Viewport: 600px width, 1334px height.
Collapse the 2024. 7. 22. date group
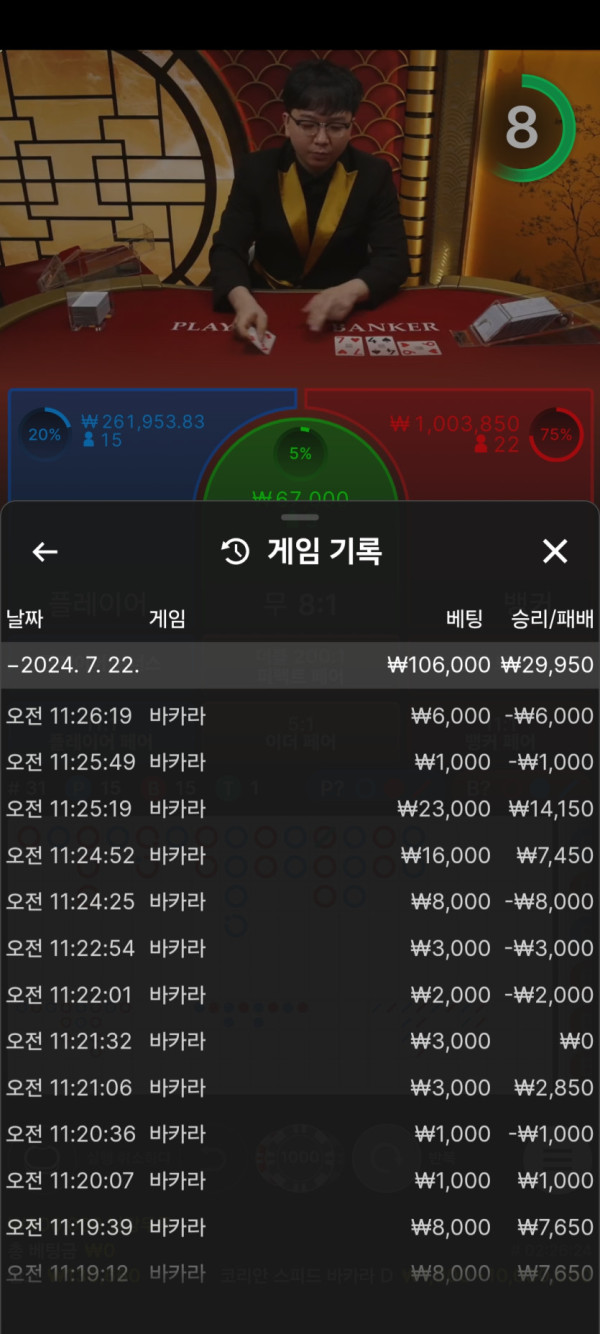pos(300,665)
